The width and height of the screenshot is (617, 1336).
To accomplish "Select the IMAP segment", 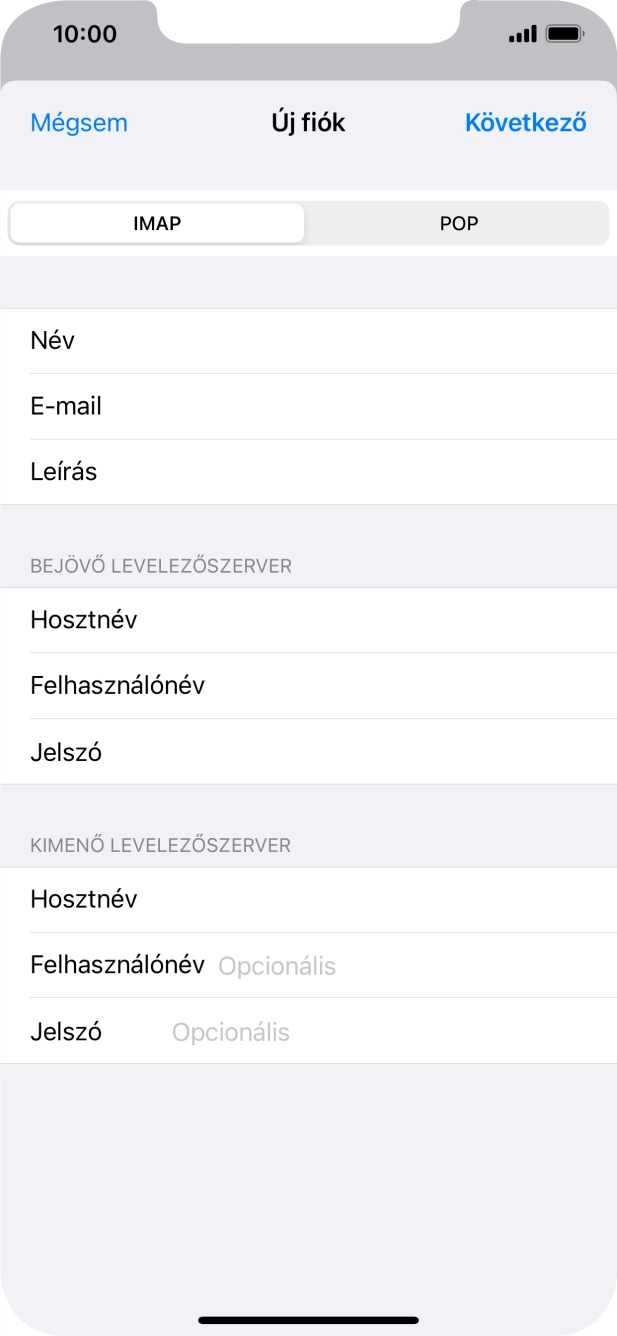I will point(157,223).
